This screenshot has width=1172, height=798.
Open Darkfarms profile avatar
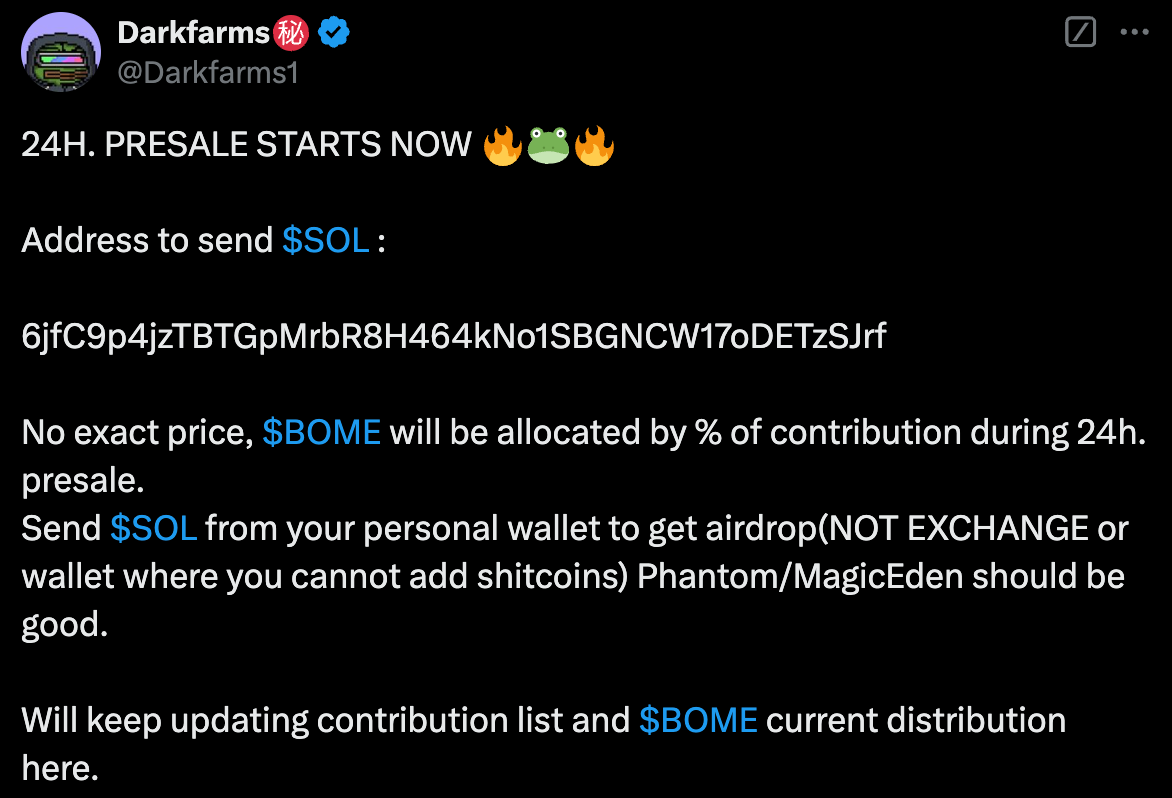click(x=61, y=53)
